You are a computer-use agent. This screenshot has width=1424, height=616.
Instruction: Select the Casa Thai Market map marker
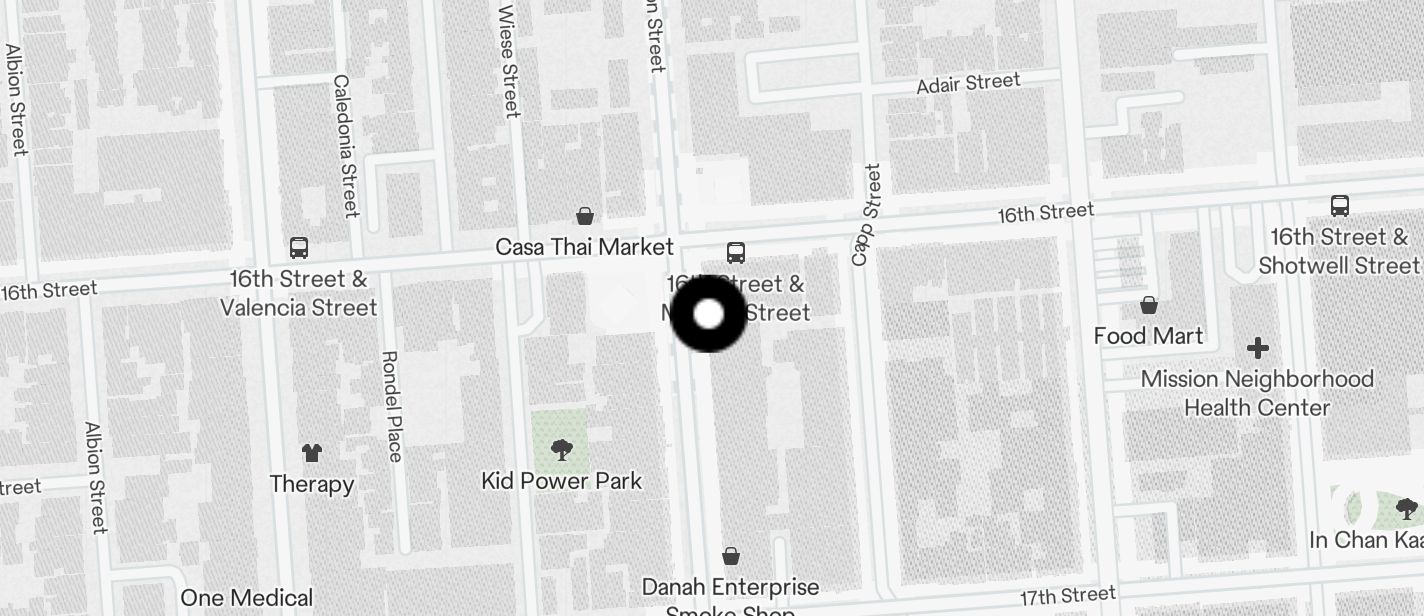pyautogui.click(x=585, y=216)
